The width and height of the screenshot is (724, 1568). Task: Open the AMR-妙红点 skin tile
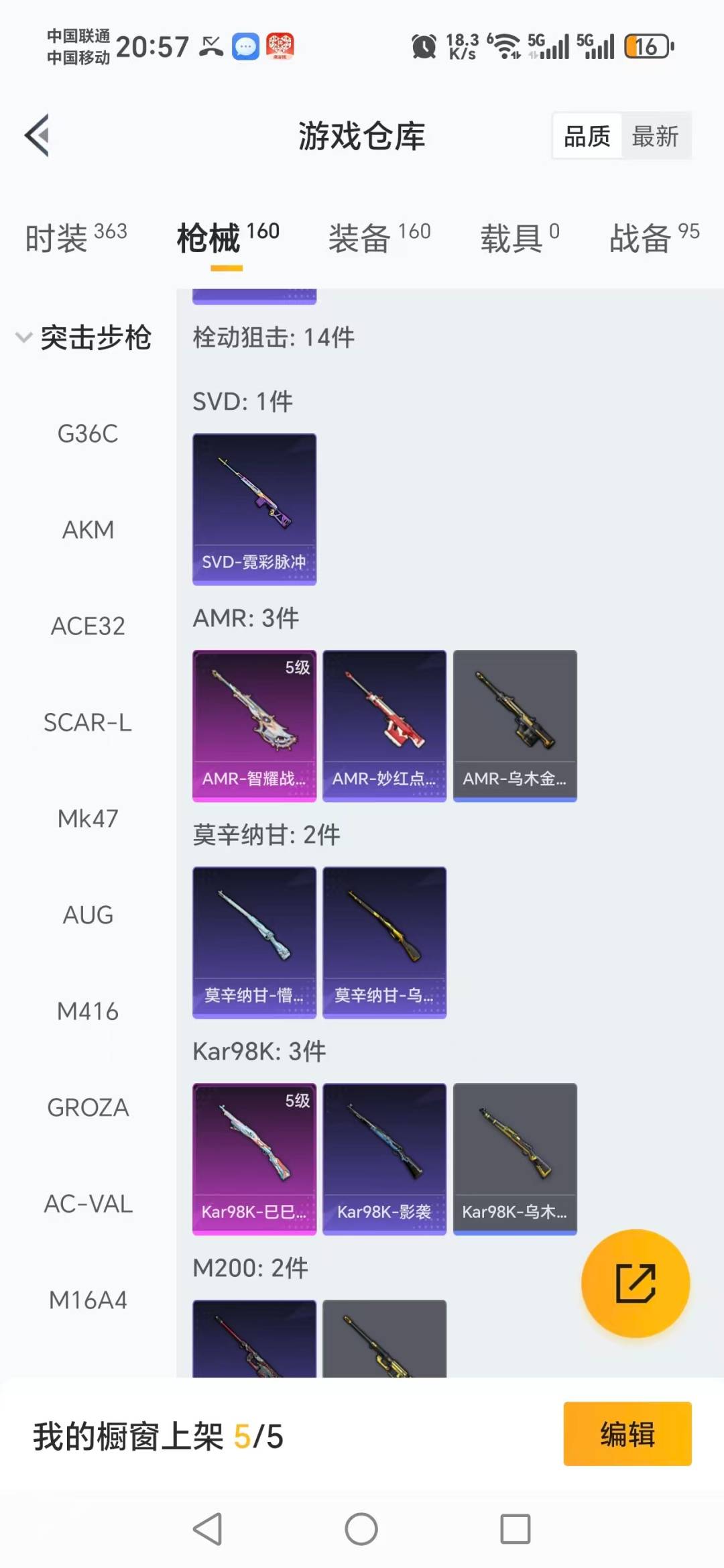(384, 726)
